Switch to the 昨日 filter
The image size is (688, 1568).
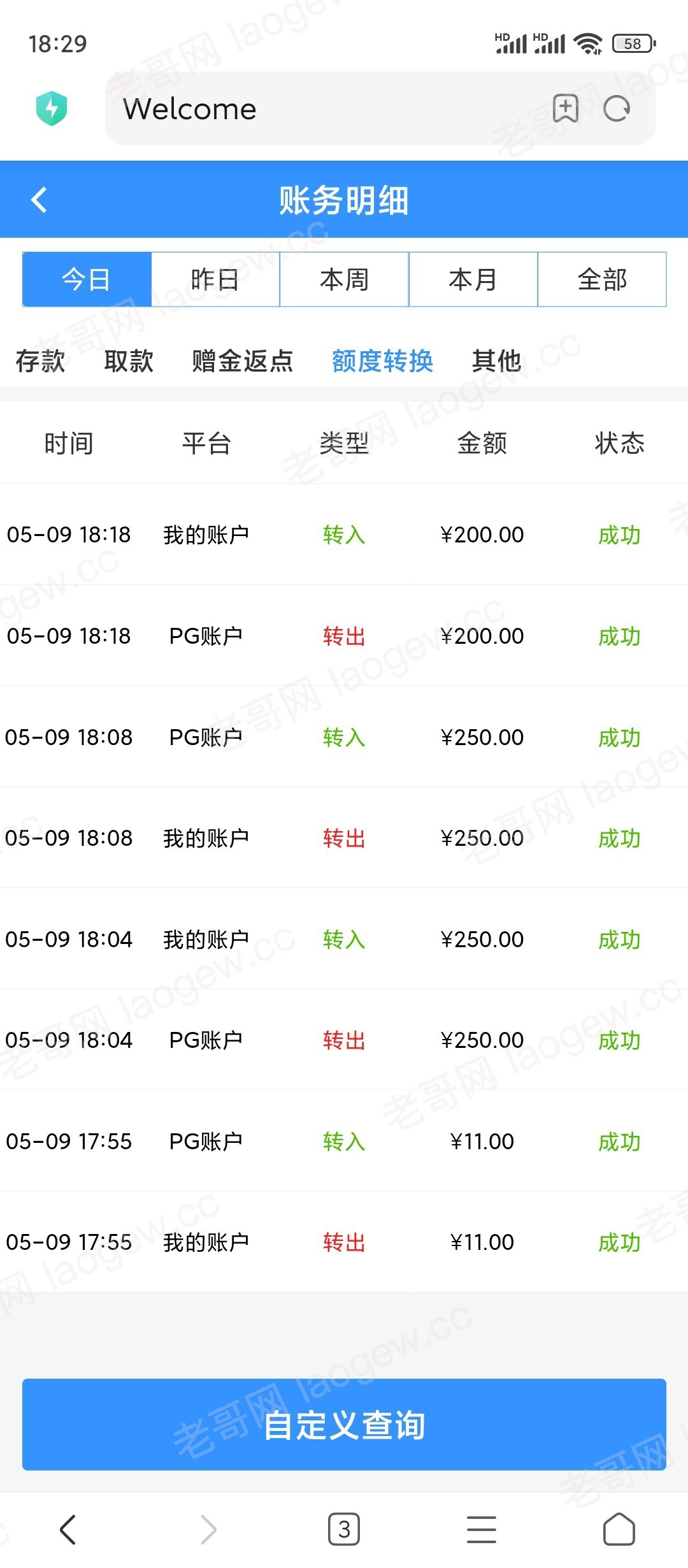pyautogui.click(x=215, y=279)
